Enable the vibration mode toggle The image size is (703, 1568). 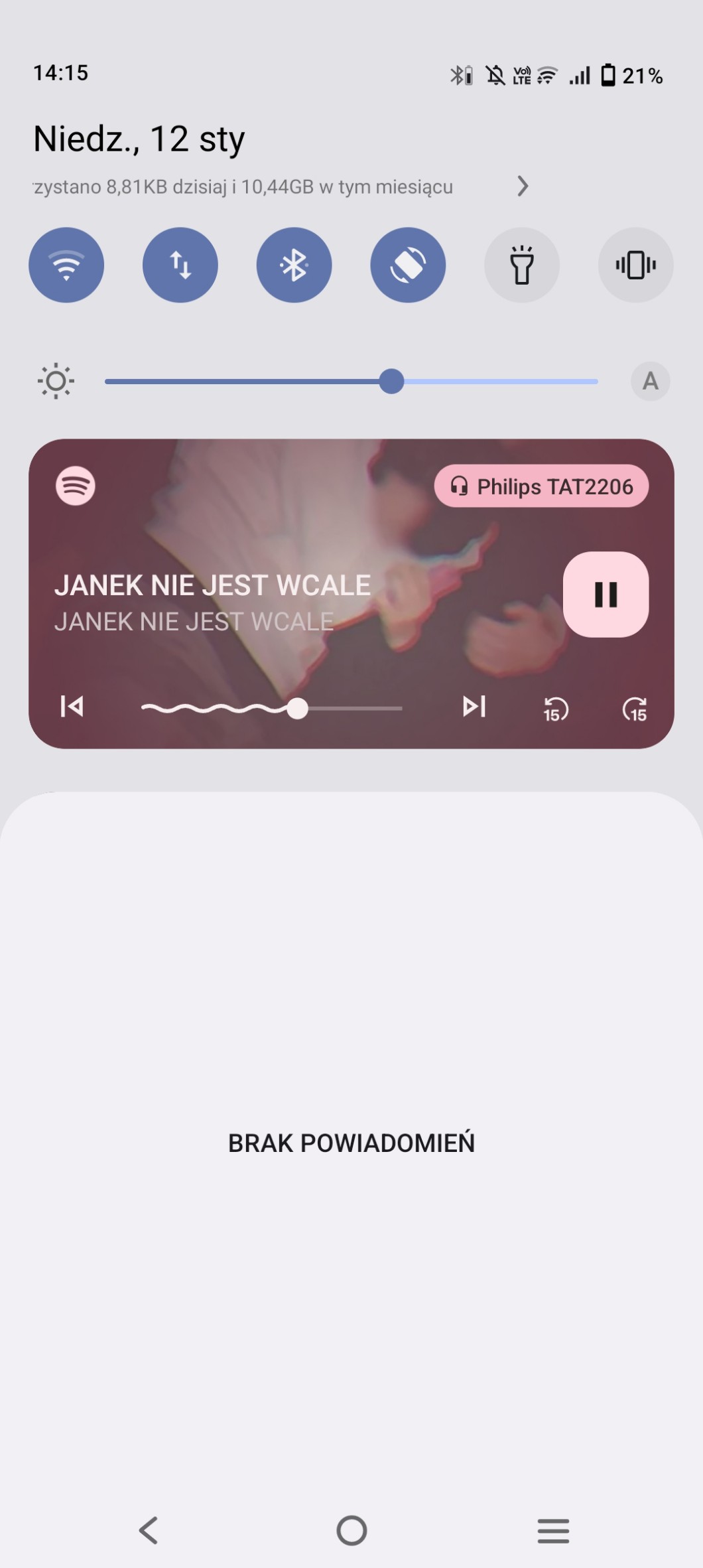pyautogui.click(x=635, y=265)
